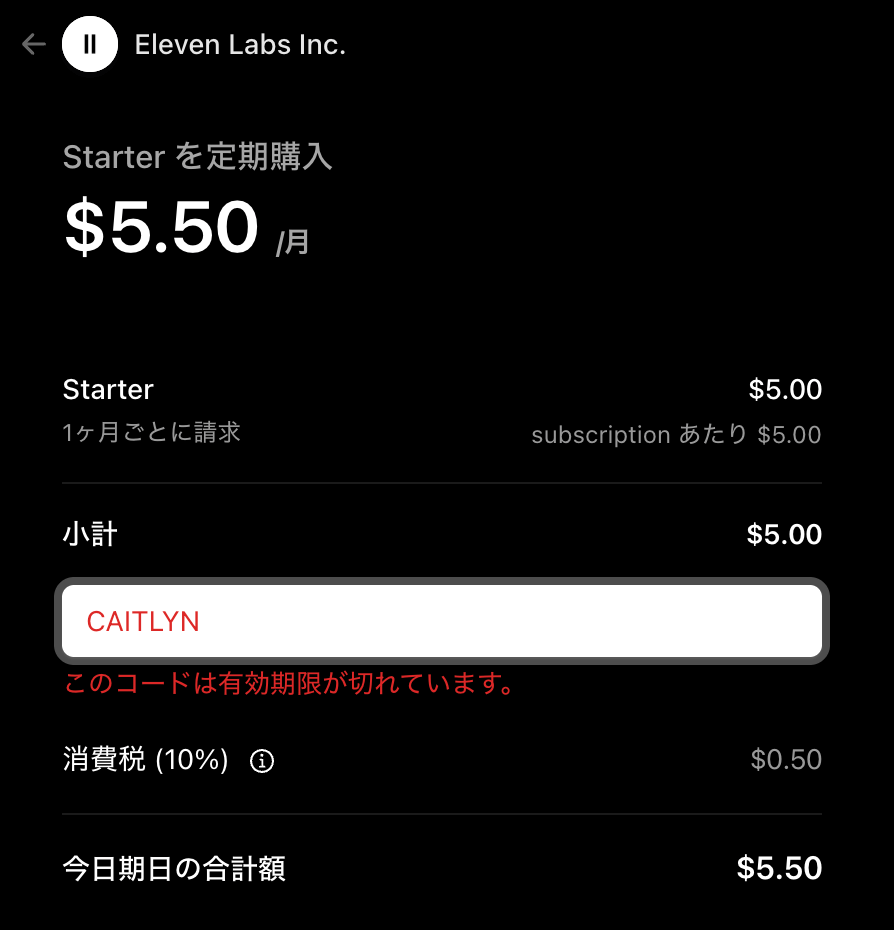The height and width of the screenshot is (930, 894).
Task: Select the 小計 subtotal row
Action: click(89, 534)
